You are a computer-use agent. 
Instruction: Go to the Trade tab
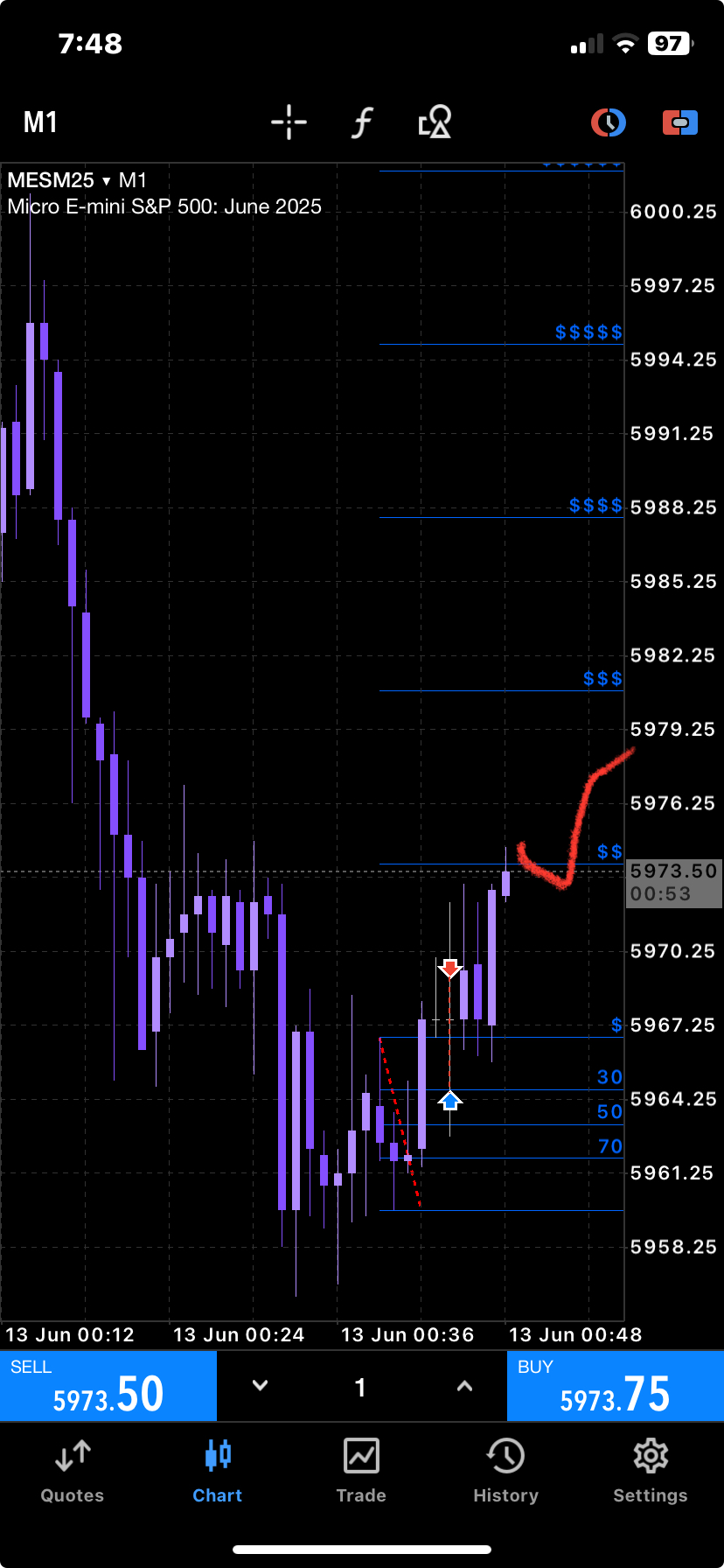point(361,1471)
